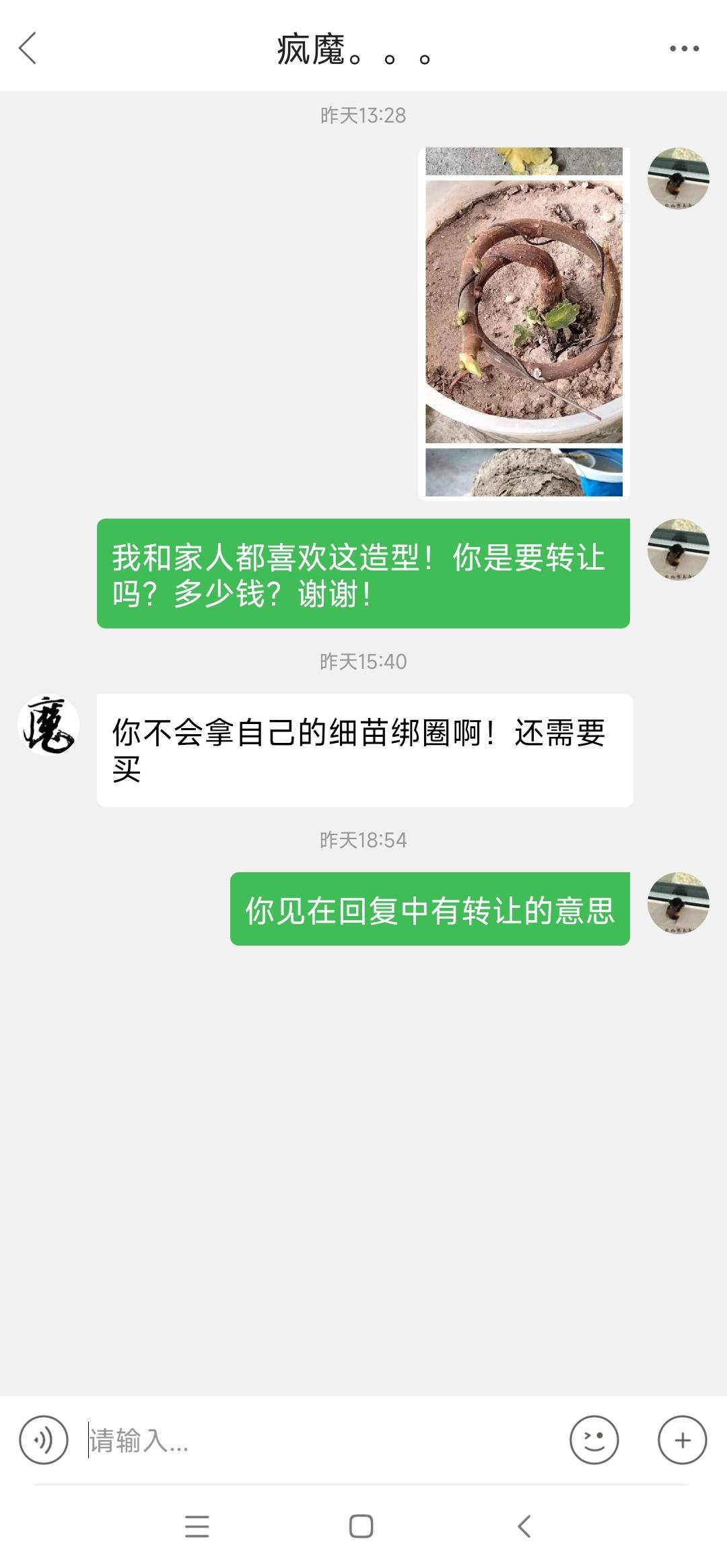The image size is (727, 1568).
Task: Go back using the top-left arrow
Action: [28, 48]
